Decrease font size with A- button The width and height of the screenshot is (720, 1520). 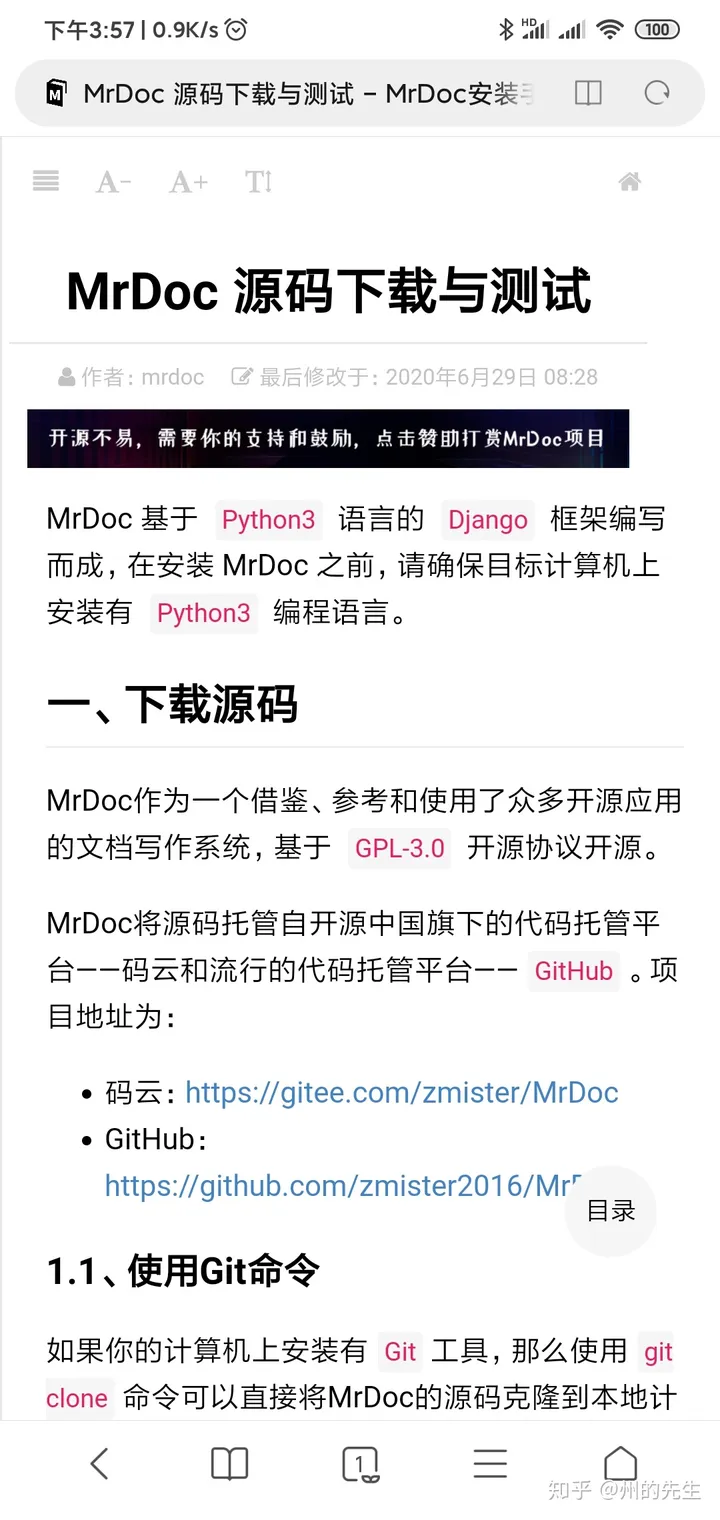(x=113, y=182)
